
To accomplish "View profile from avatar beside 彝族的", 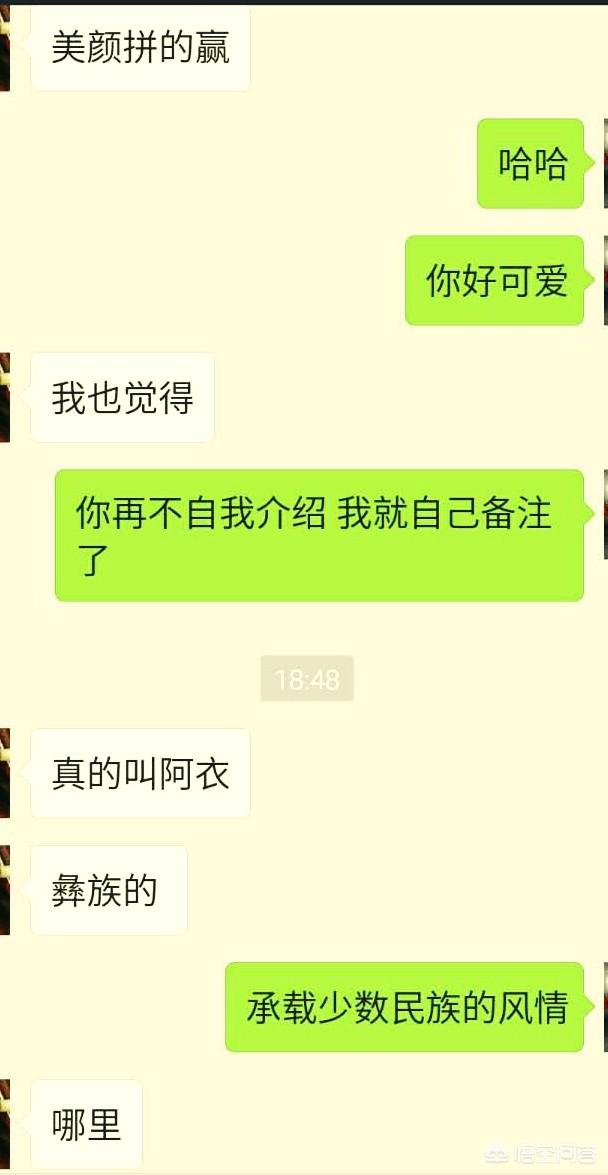I will (5, 890).
